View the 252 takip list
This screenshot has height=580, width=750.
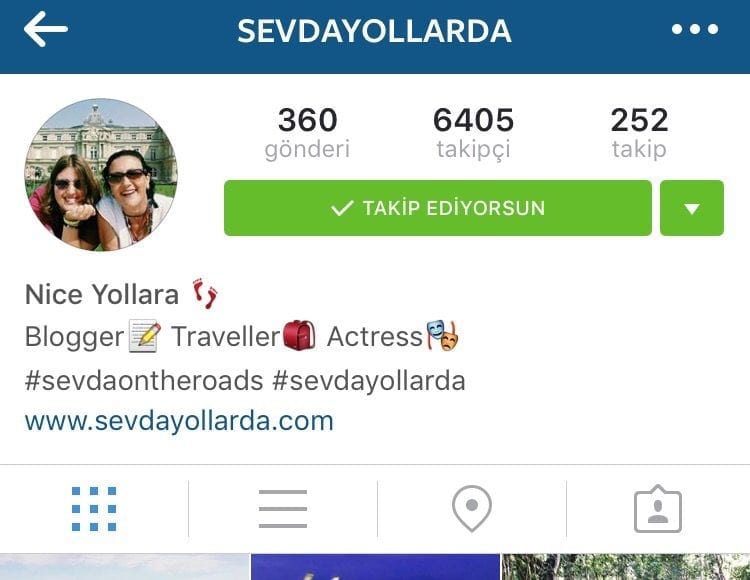pos(639,133)
